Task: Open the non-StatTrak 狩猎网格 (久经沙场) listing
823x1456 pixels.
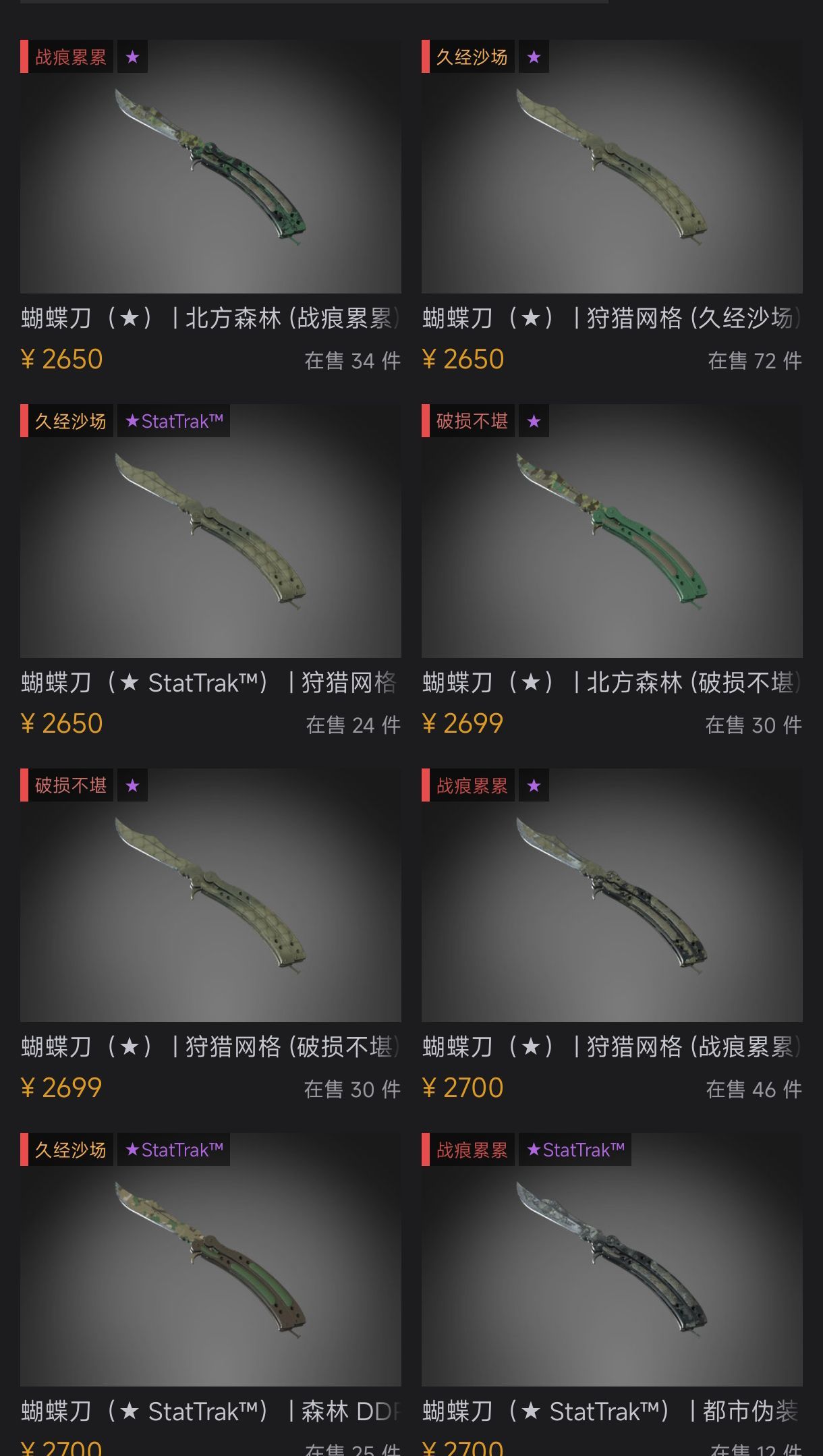Action: [x=612, y=167]
